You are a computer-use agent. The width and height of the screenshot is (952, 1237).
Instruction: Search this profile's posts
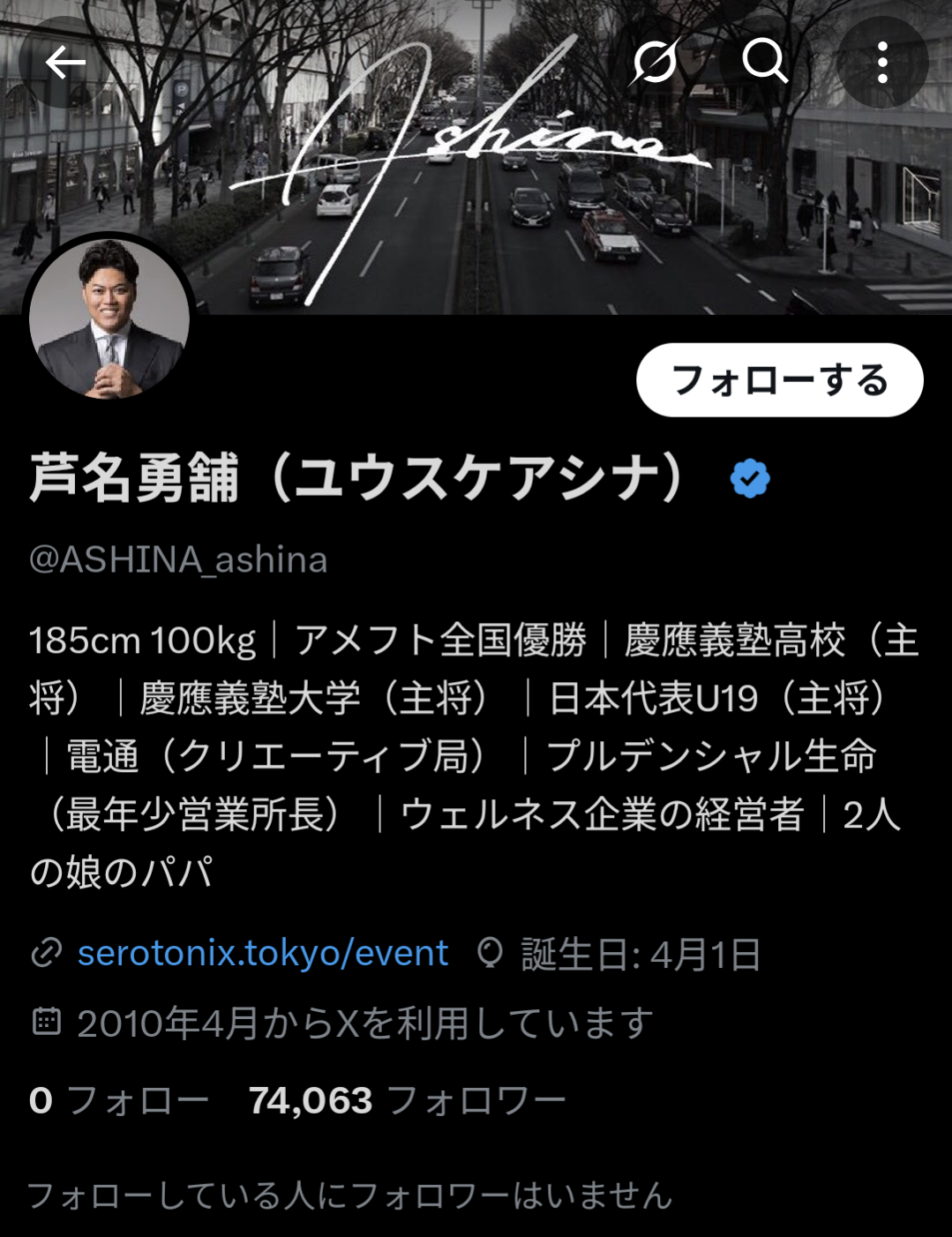[764, 62]
